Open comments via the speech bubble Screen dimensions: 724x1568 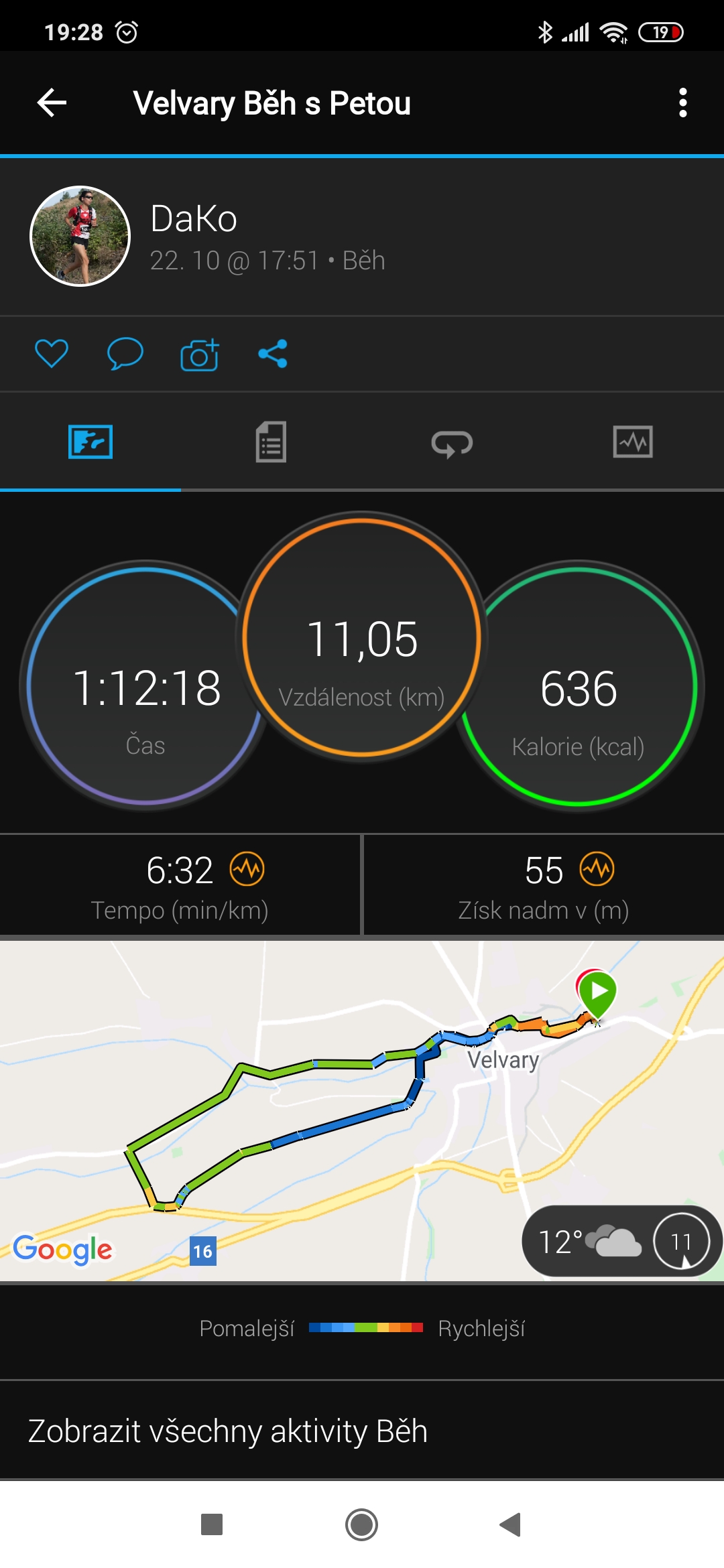[125, 353]
